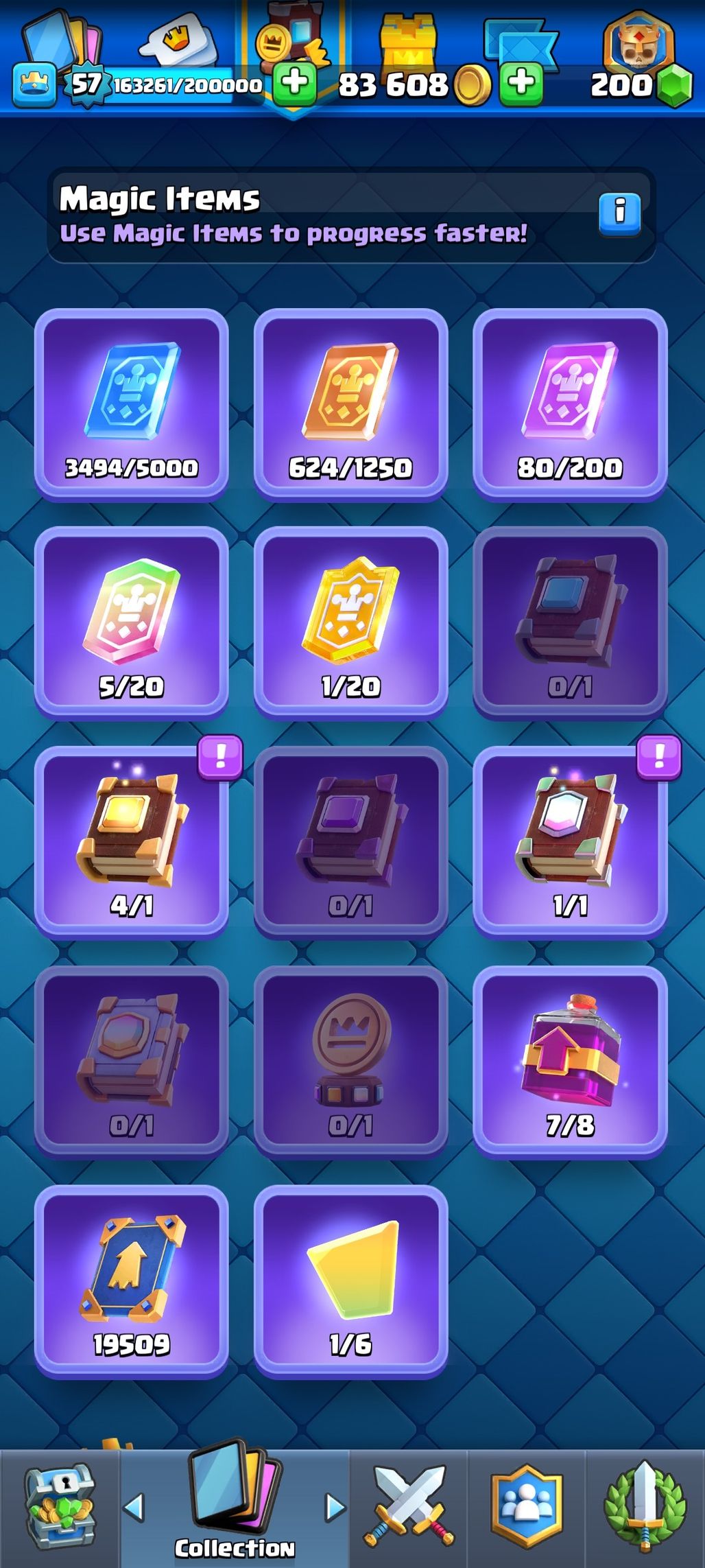Screen dimensions: 705x1568
Task: Tap the golden Champion Wild Card 1/20
Action: pyautogui.click(x=350, y=623)
